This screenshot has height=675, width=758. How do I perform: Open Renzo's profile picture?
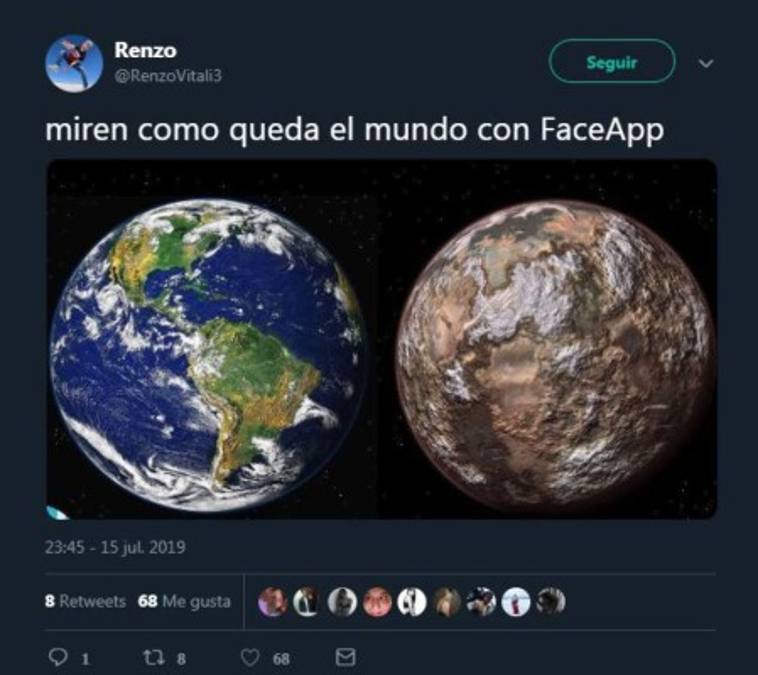[74, 62]
